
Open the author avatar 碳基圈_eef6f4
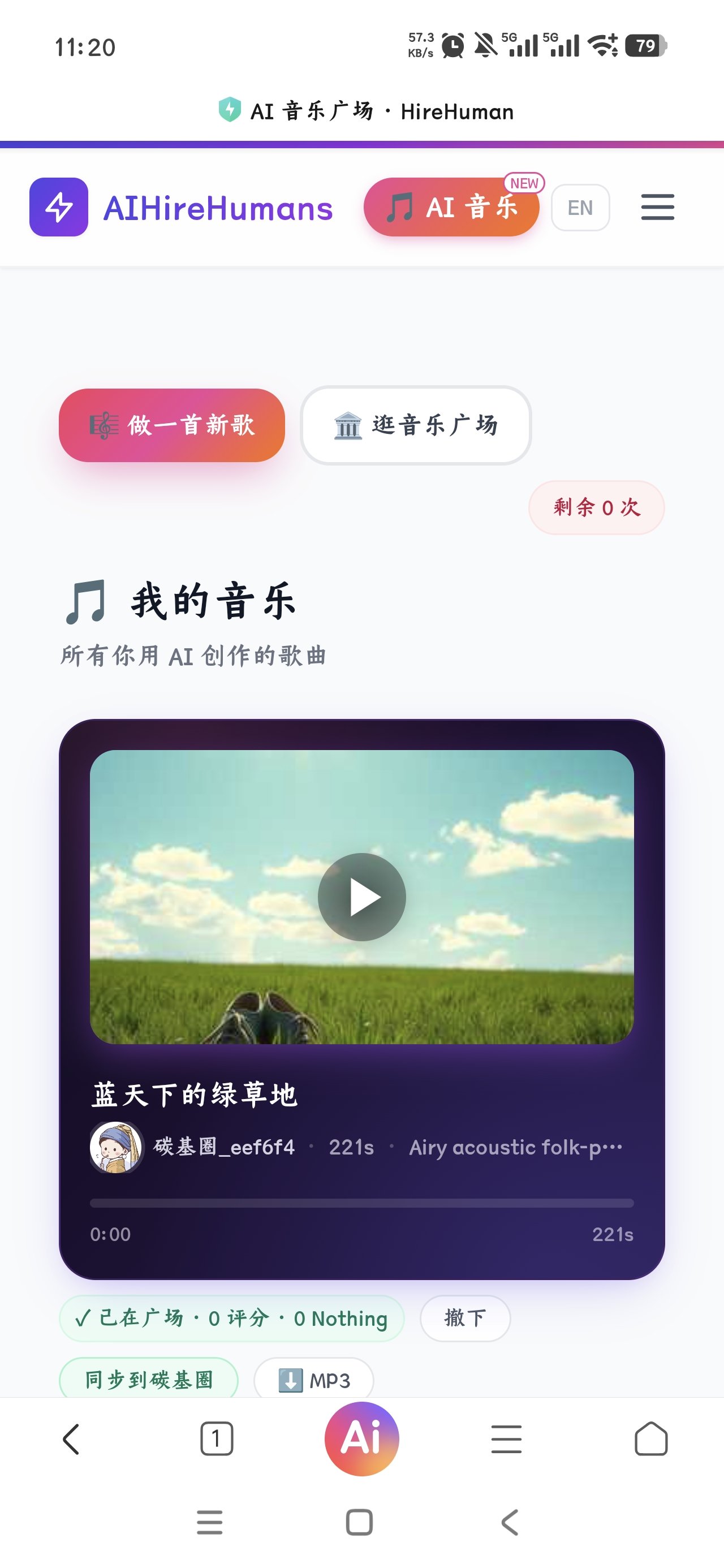point(117,1147)
